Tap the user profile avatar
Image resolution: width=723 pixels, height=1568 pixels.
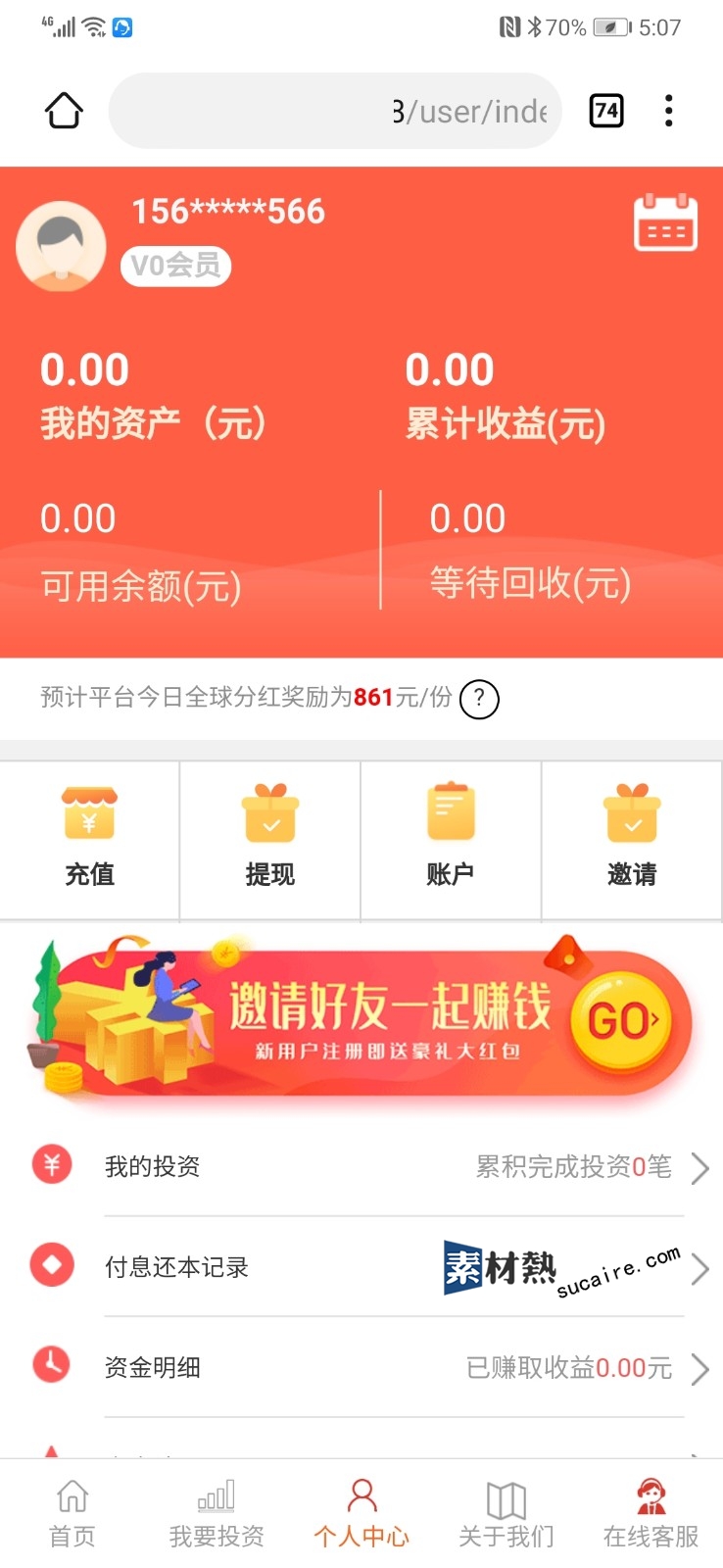click(x=61, y=246)
